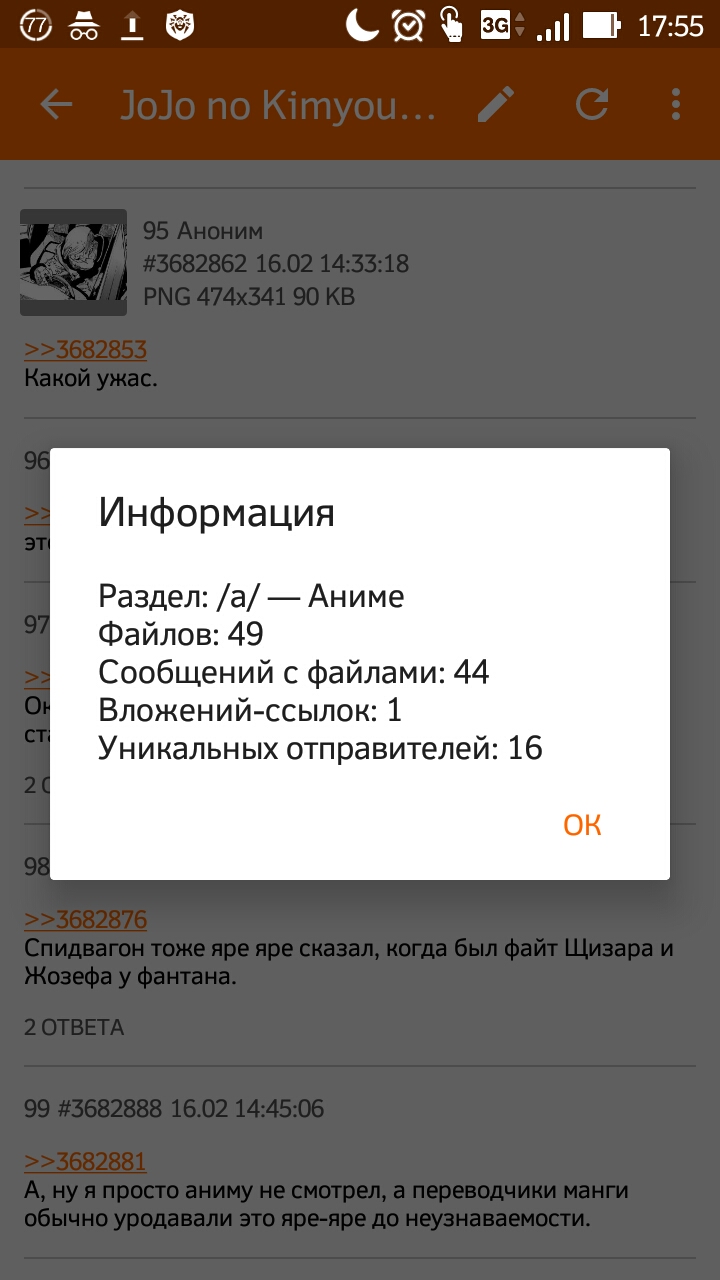
Task: Tap the pencil icon to write a reply
Action: tap(495, 105)
